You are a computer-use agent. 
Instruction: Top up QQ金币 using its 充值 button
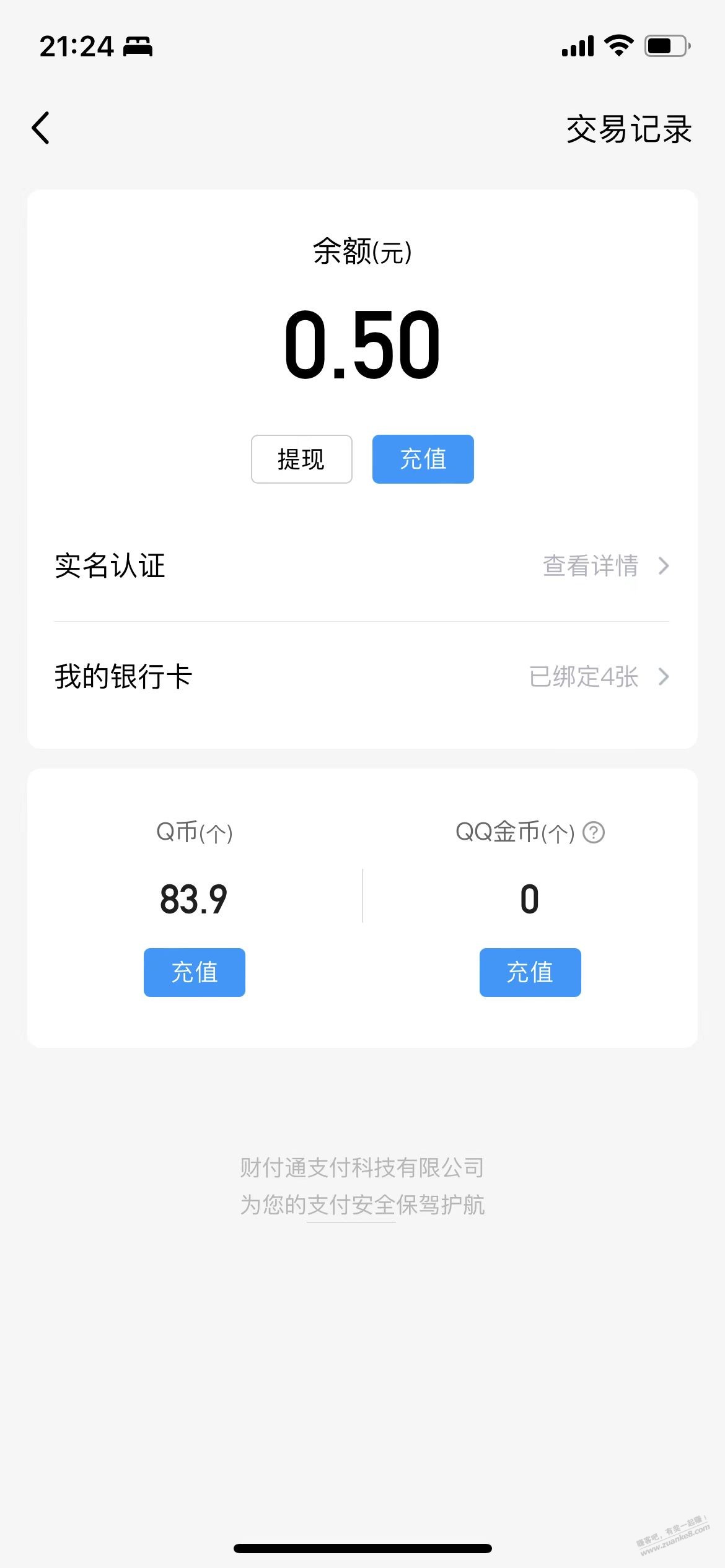(530, 972)
